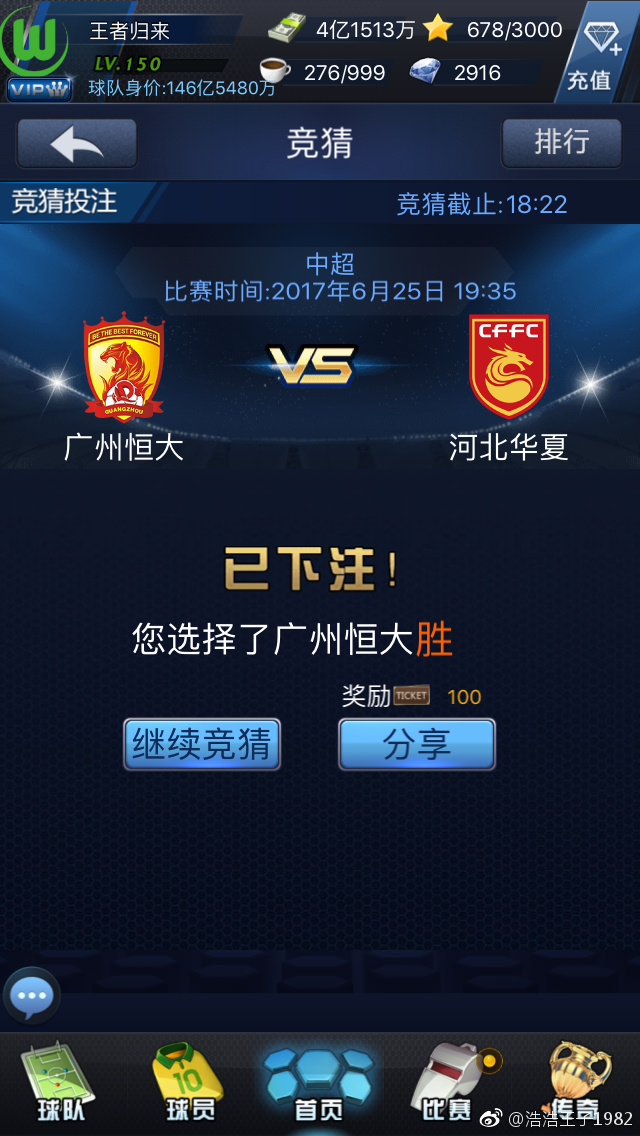Go back with the arrow button

coord(77,143)
